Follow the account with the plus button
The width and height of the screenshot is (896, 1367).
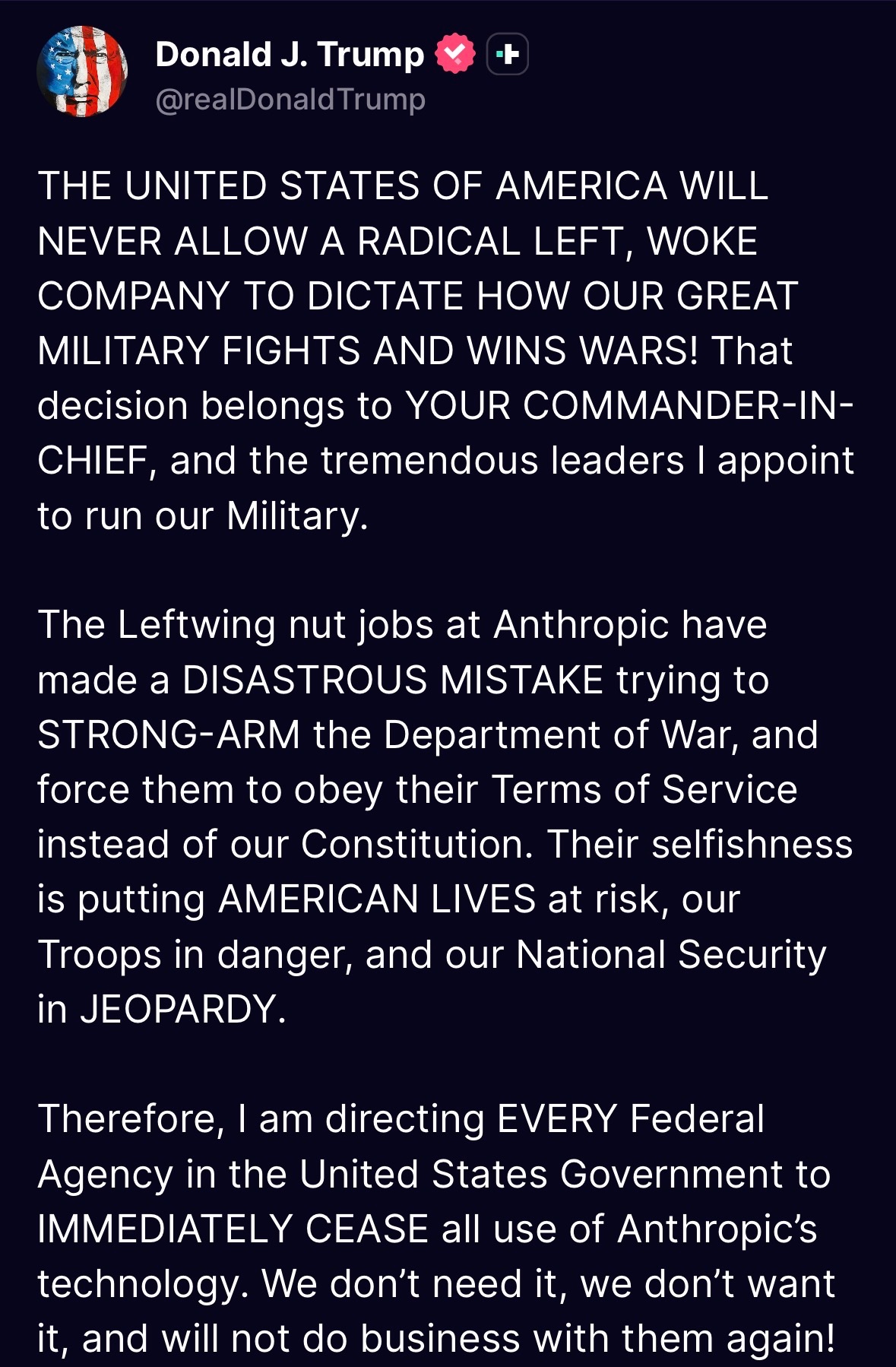pos(507,55)
